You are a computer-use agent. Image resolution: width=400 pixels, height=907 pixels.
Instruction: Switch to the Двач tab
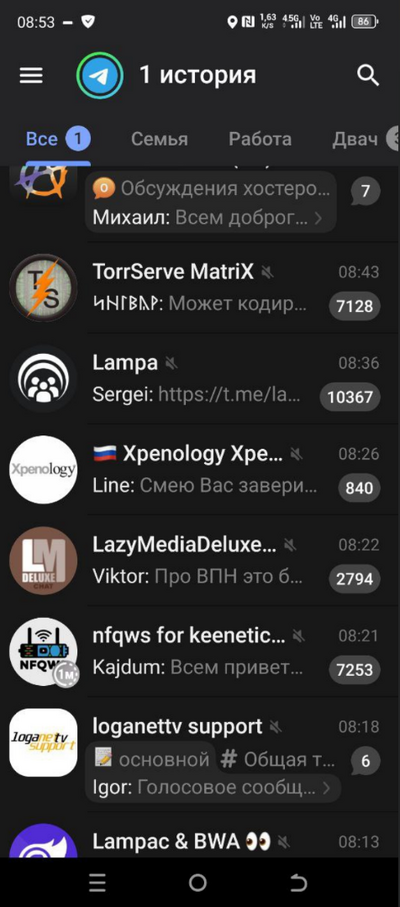point(355,139)
